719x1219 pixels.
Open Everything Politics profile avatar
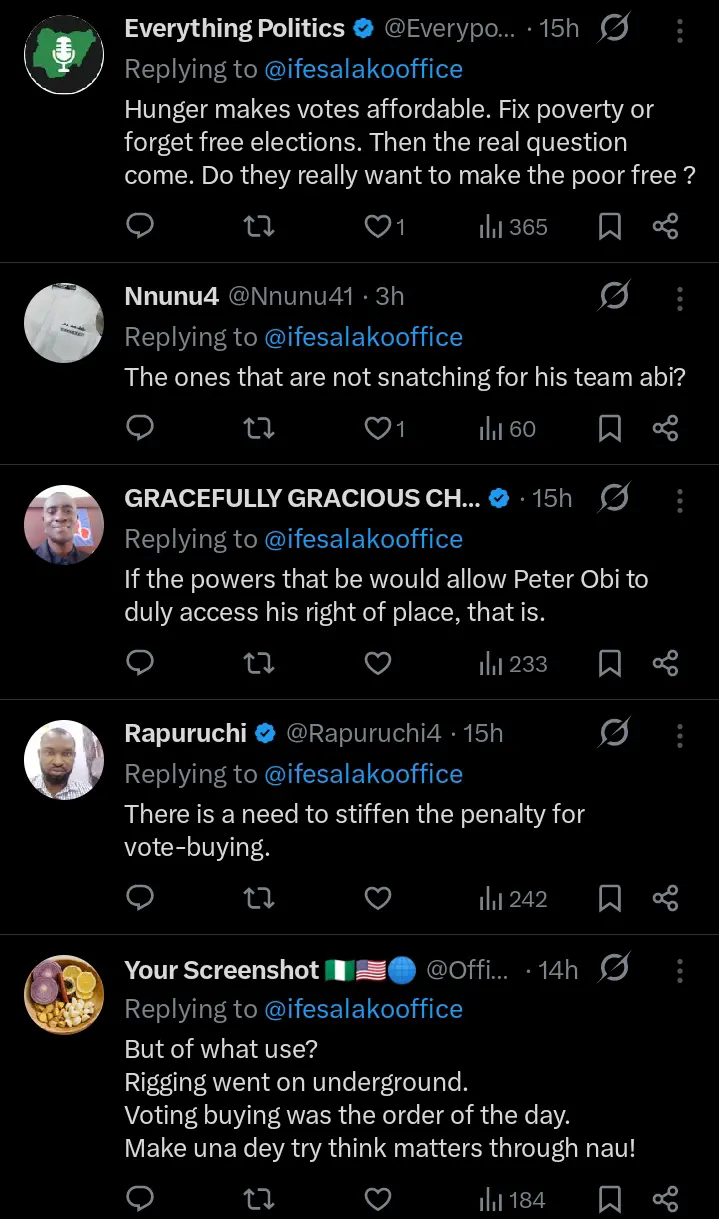pyautogui.click(x=64, y=54)
